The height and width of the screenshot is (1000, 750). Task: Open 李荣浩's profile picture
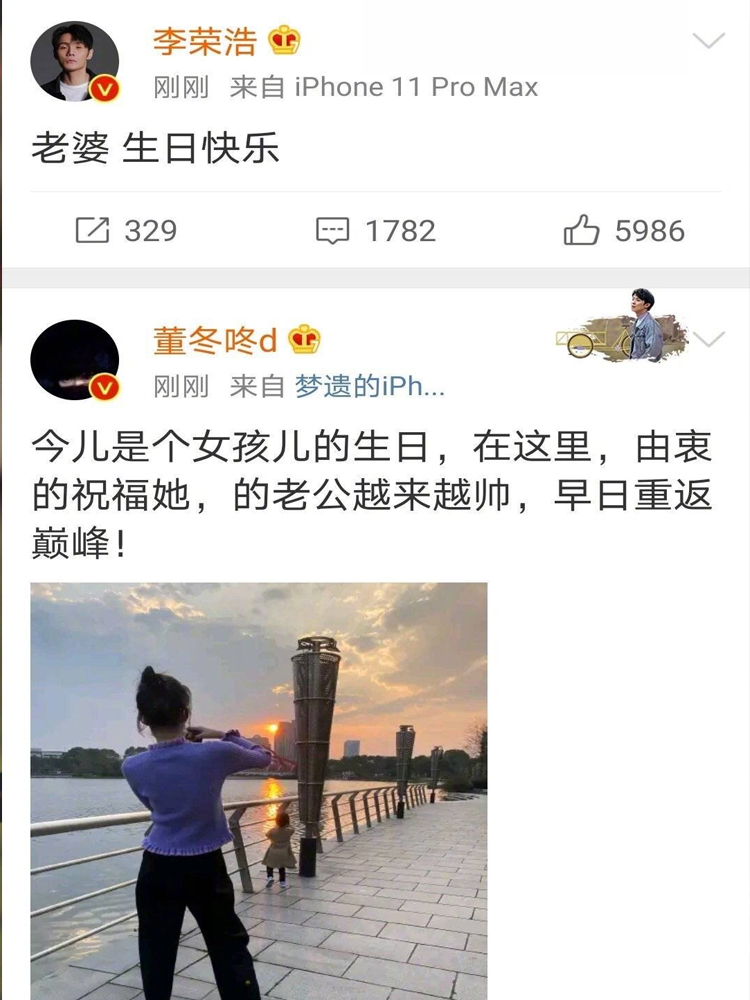click(70, 55)
